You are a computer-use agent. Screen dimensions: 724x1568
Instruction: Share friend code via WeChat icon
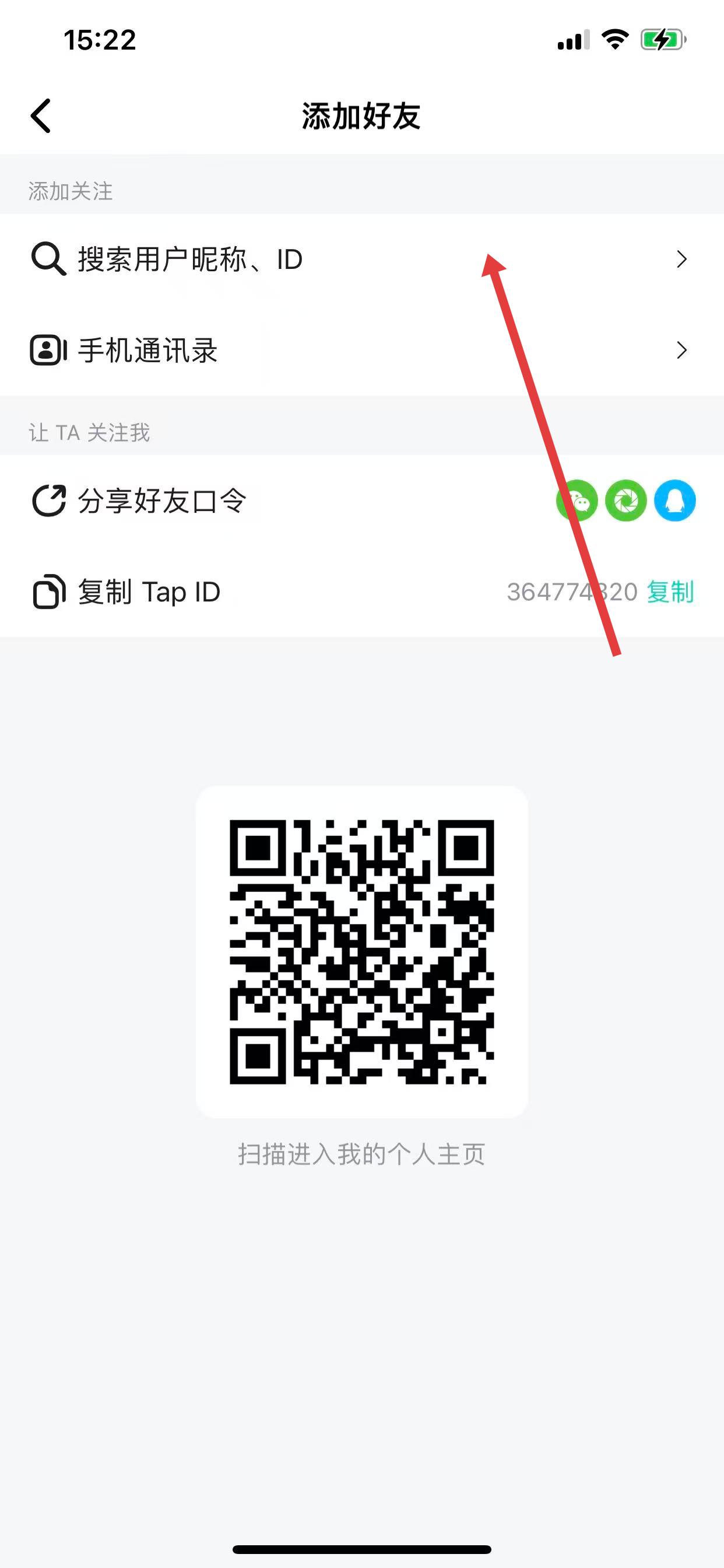coord(577,501)
